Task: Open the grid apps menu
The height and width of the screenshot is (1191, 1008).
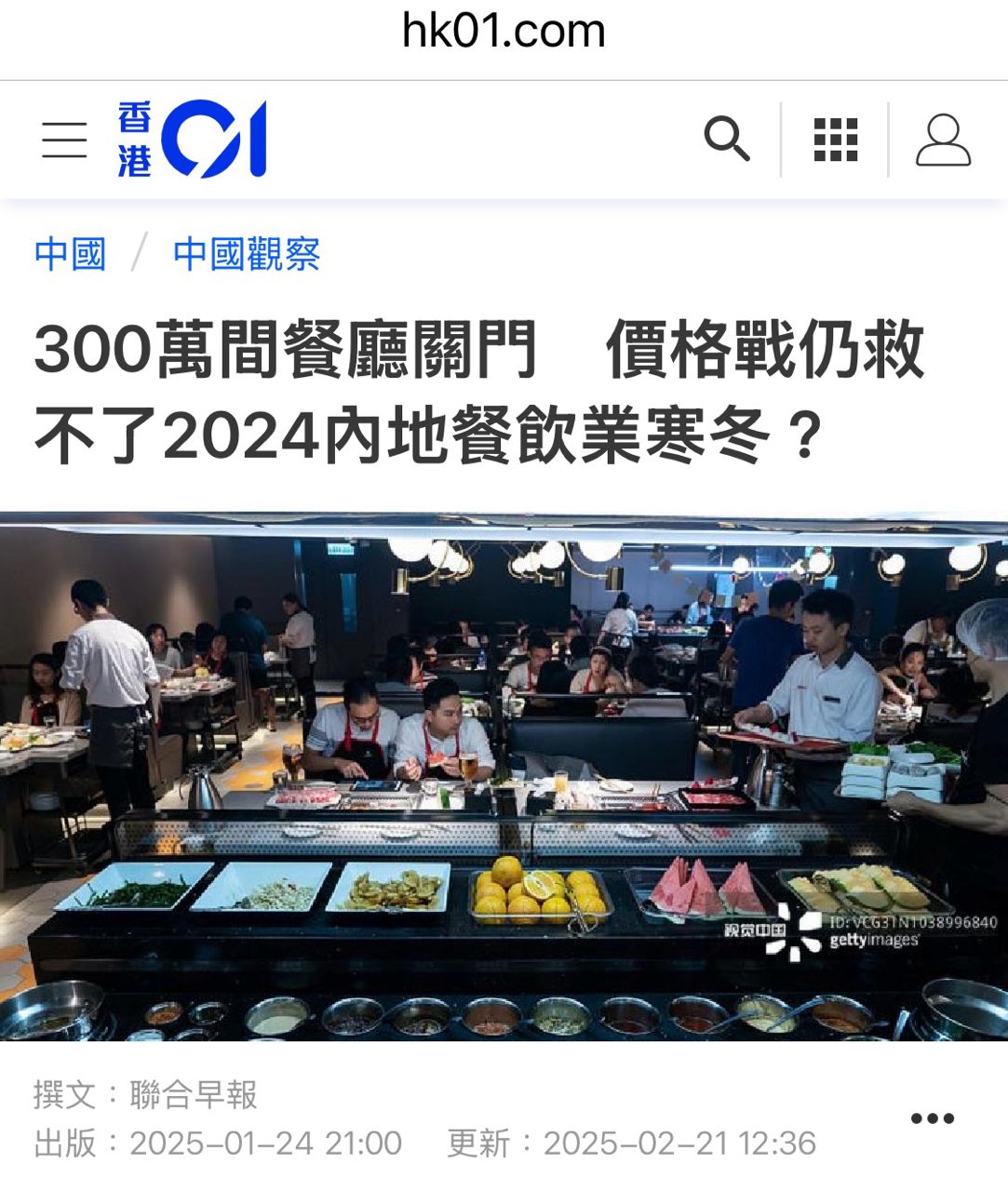Action: pyautogui.click(x=835, y=140)
